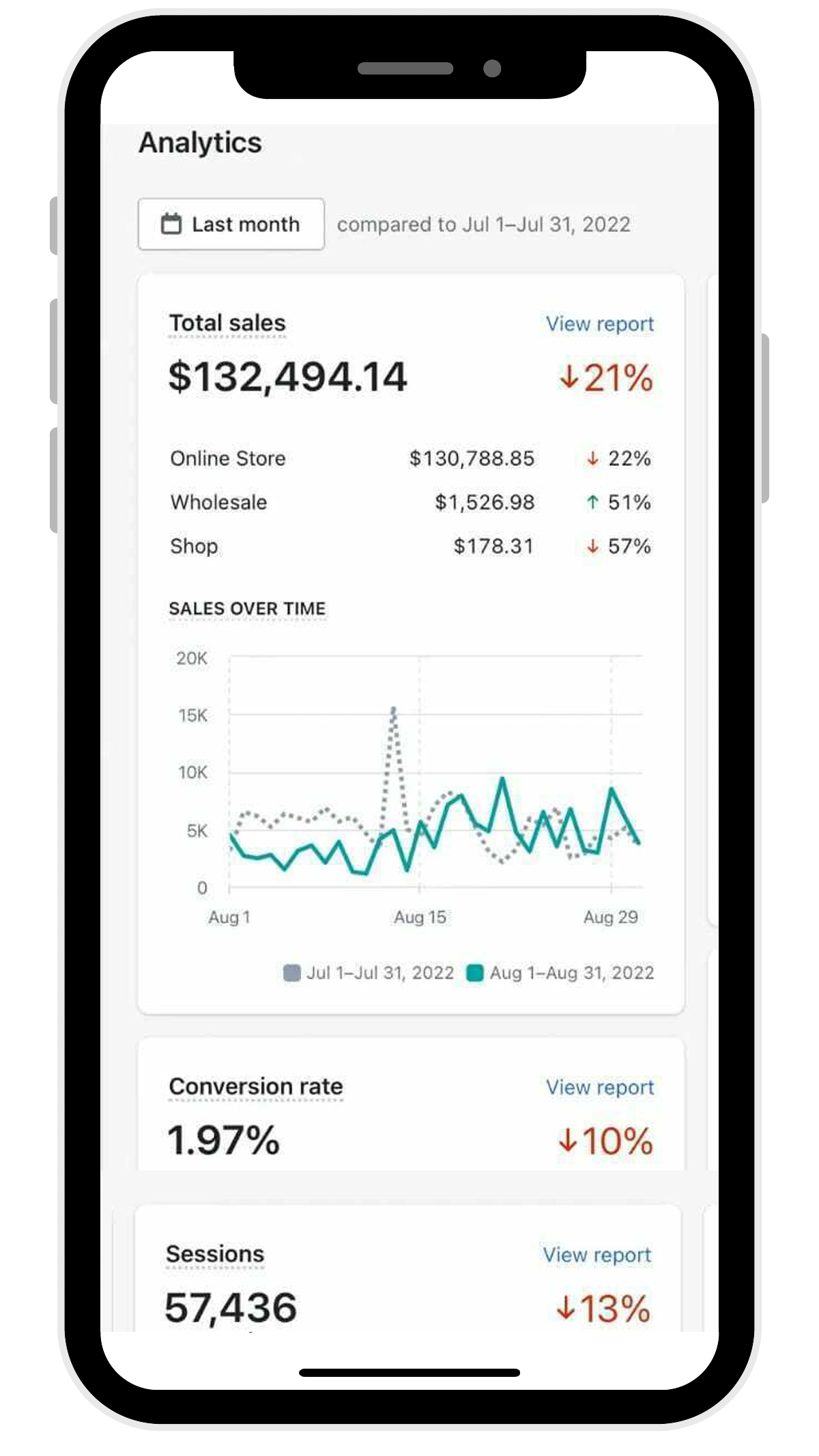View report for Total sales

pos(599,324)
